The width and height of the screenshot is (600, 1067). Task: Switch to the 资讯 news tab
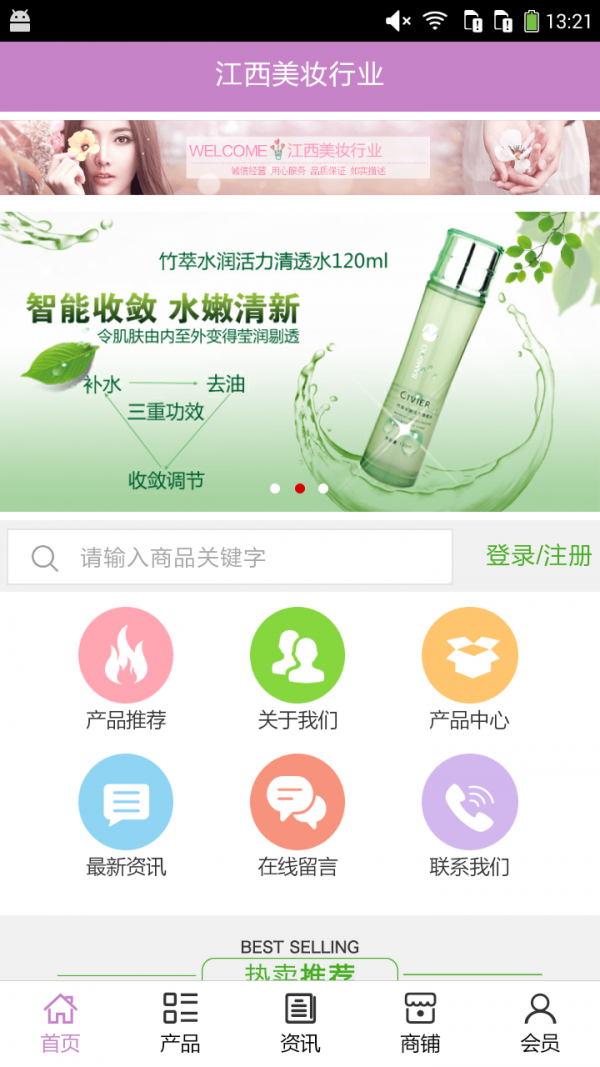[300, 1023]
